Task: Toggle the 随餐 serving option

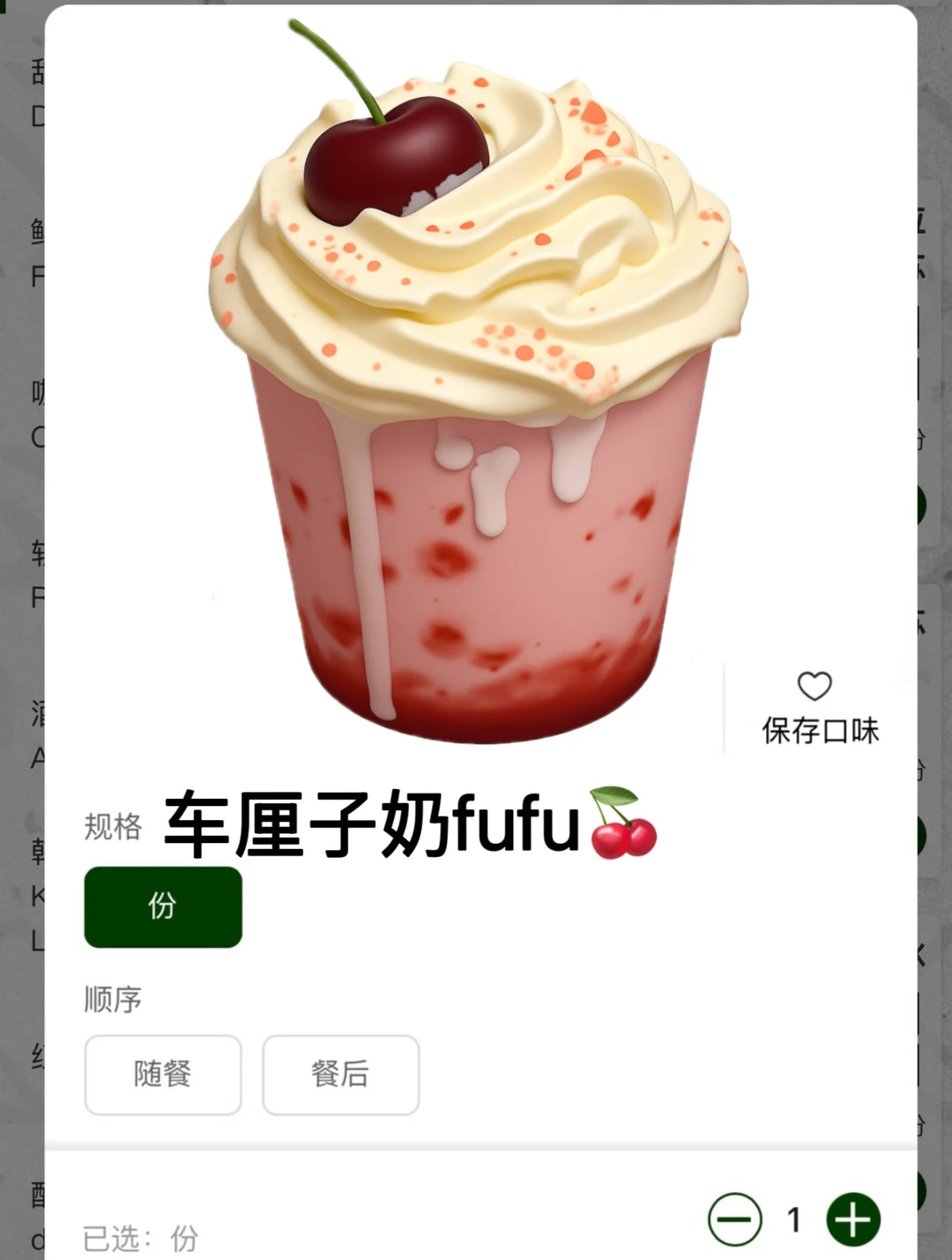Action: coord(162,1075)
